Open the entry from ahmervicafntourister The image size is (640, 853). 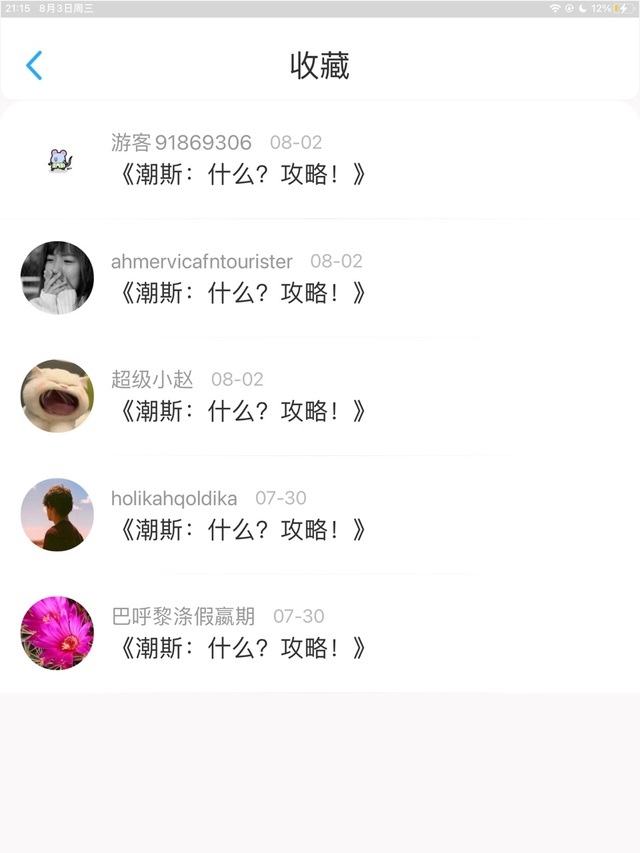(x=320, y=278)
